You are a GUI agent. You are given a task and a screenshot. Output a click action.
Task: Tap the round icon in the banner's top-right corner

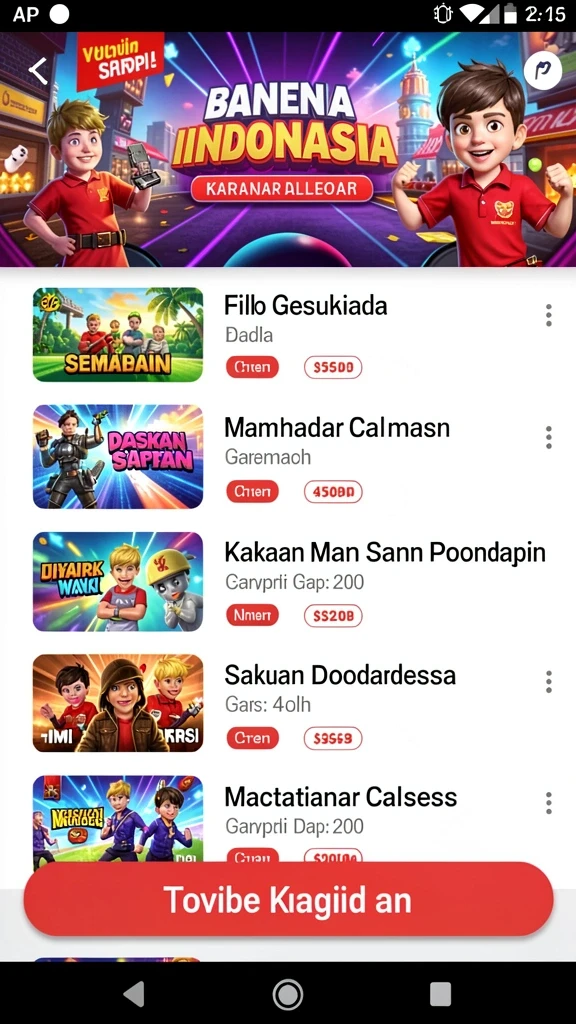point(543,71)
